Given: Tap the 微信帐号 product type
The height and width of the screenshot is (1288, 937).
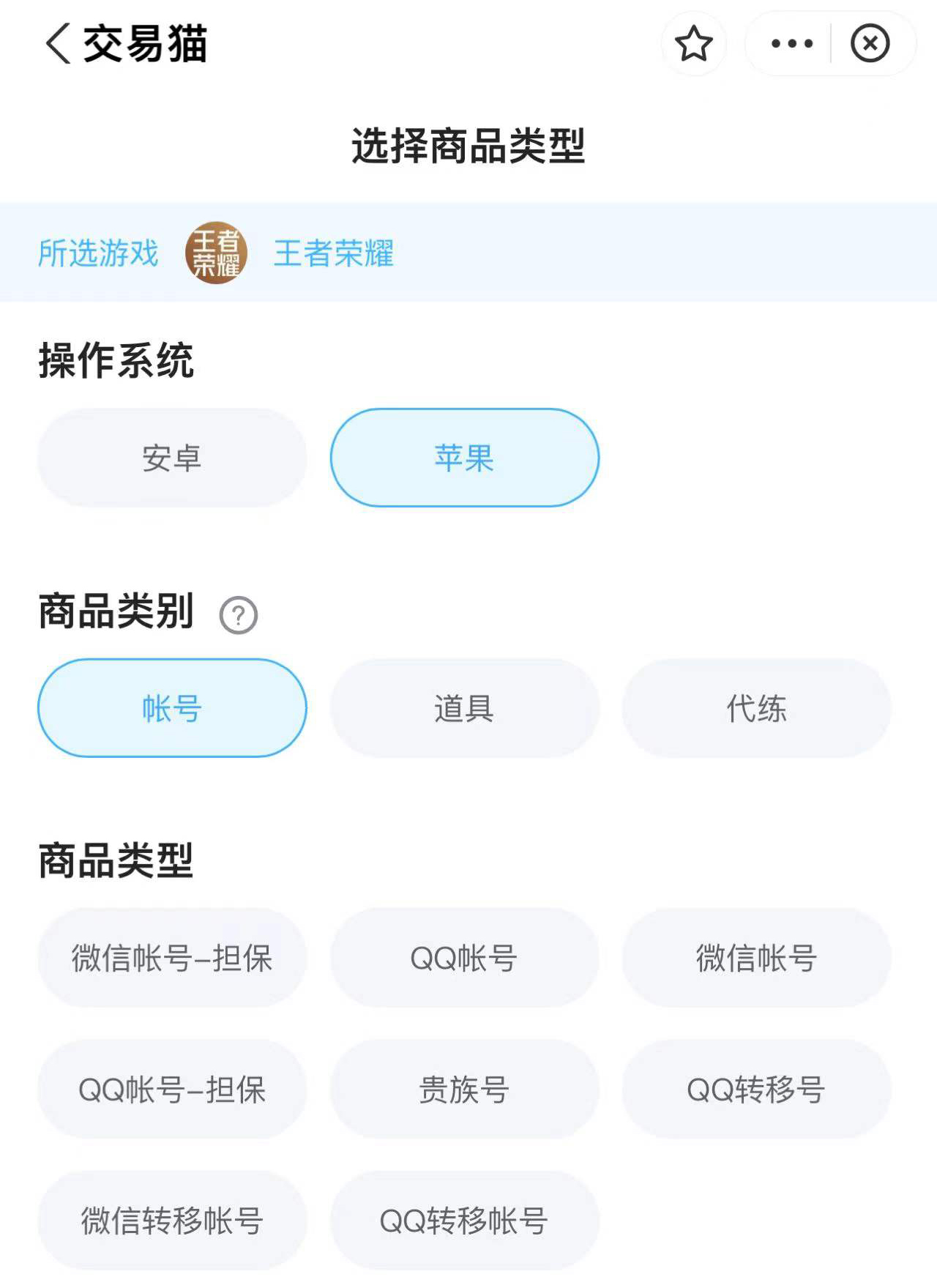Looking at the screenshot, I should coord(756,958).
